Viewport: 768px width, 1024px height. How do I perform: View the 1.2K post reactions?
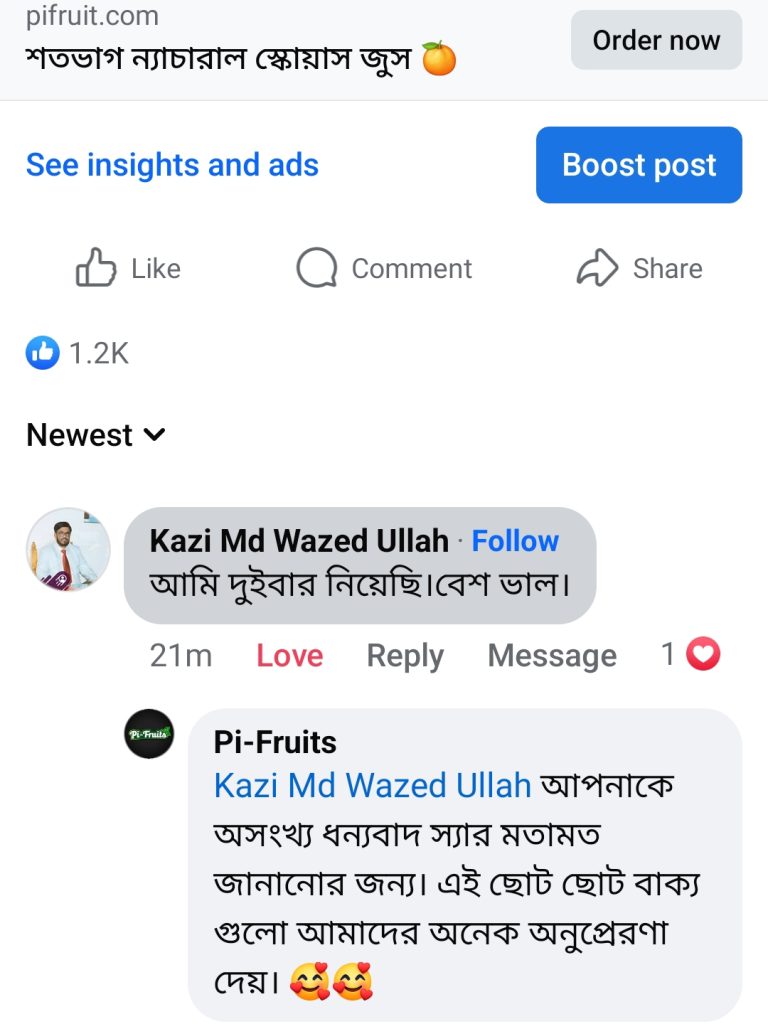pyautogui.click(x=78, y=352)
